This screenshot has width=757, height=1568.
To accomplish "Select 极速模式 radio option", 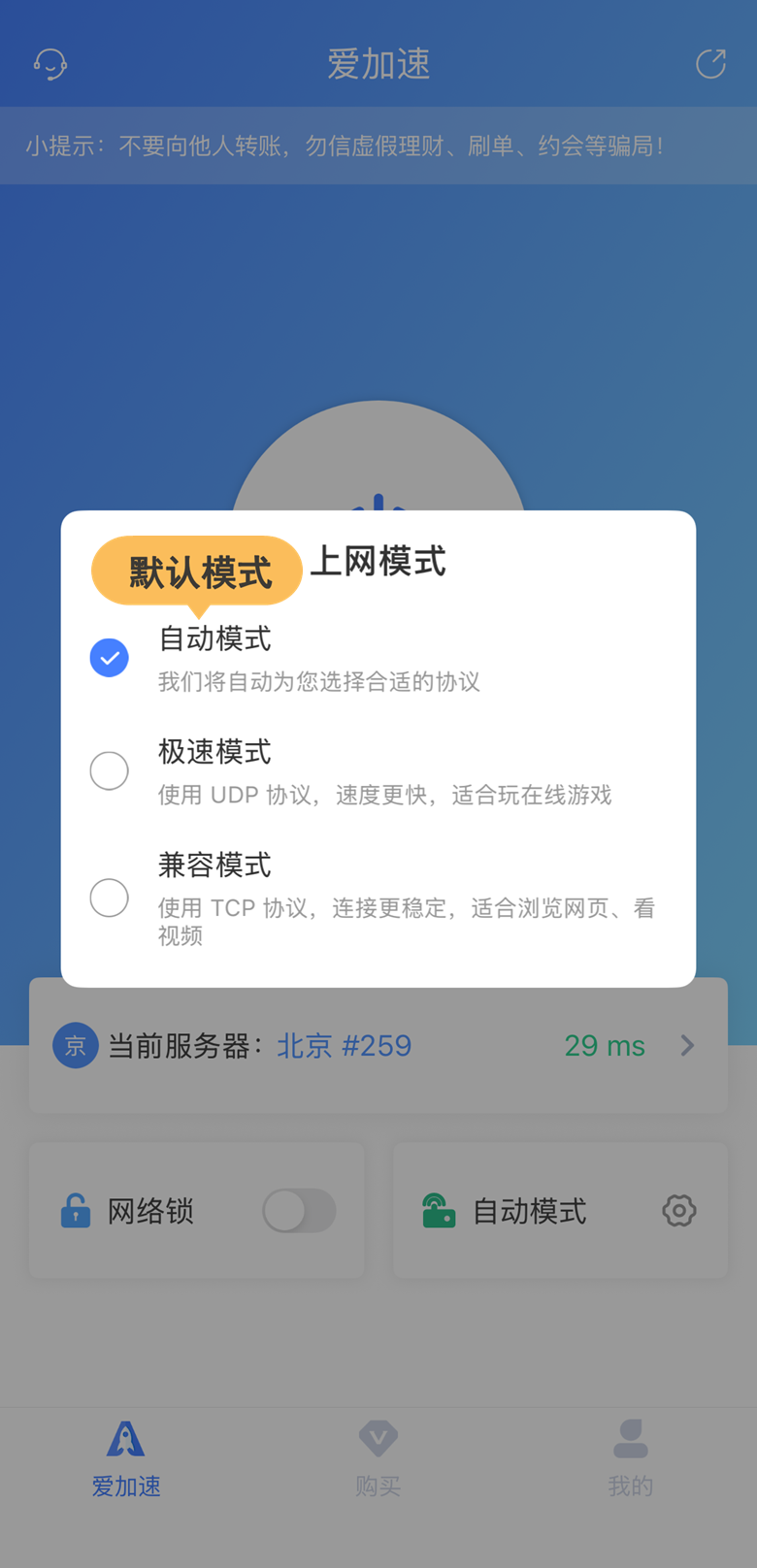I will point(110,770).
